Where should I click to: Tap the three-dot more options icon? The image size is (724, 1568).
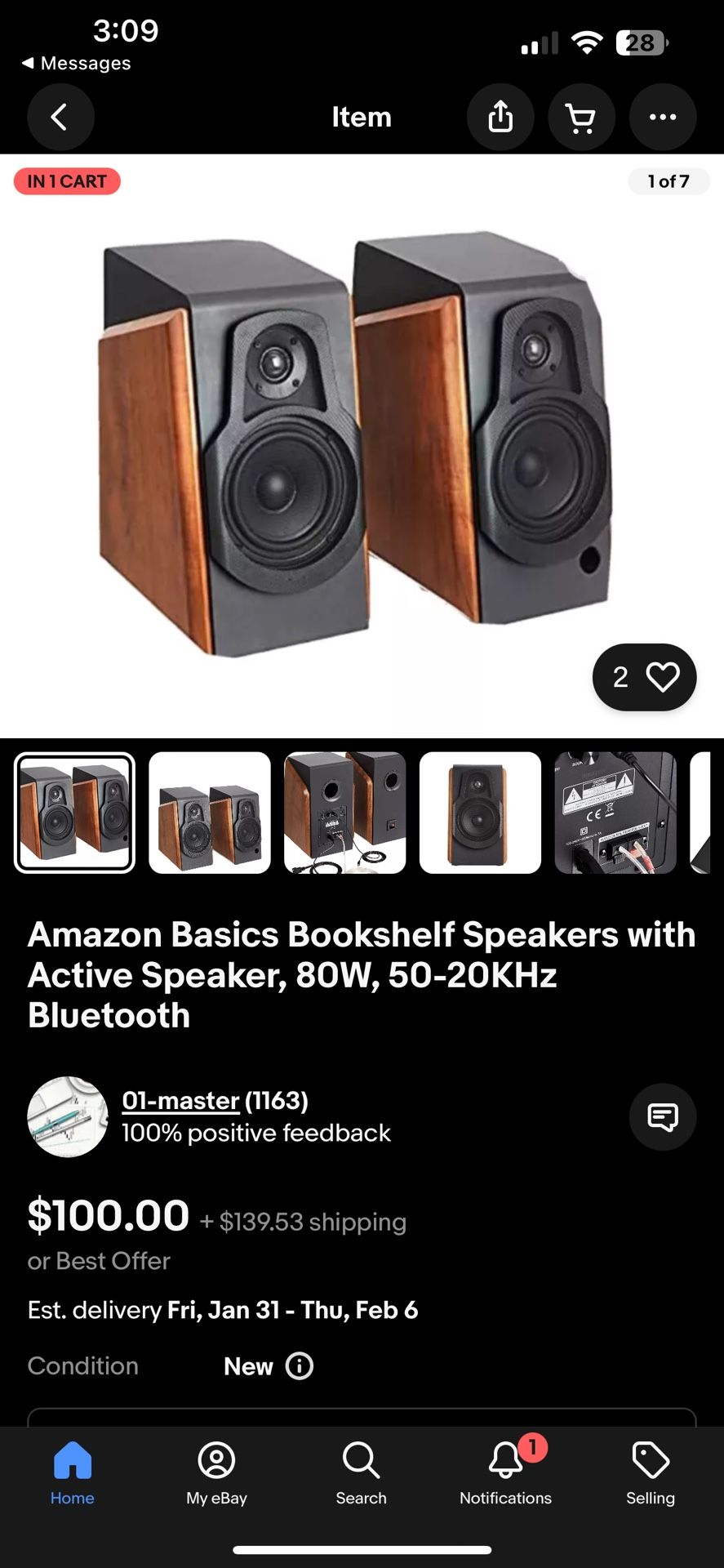[x=663, y=117]
